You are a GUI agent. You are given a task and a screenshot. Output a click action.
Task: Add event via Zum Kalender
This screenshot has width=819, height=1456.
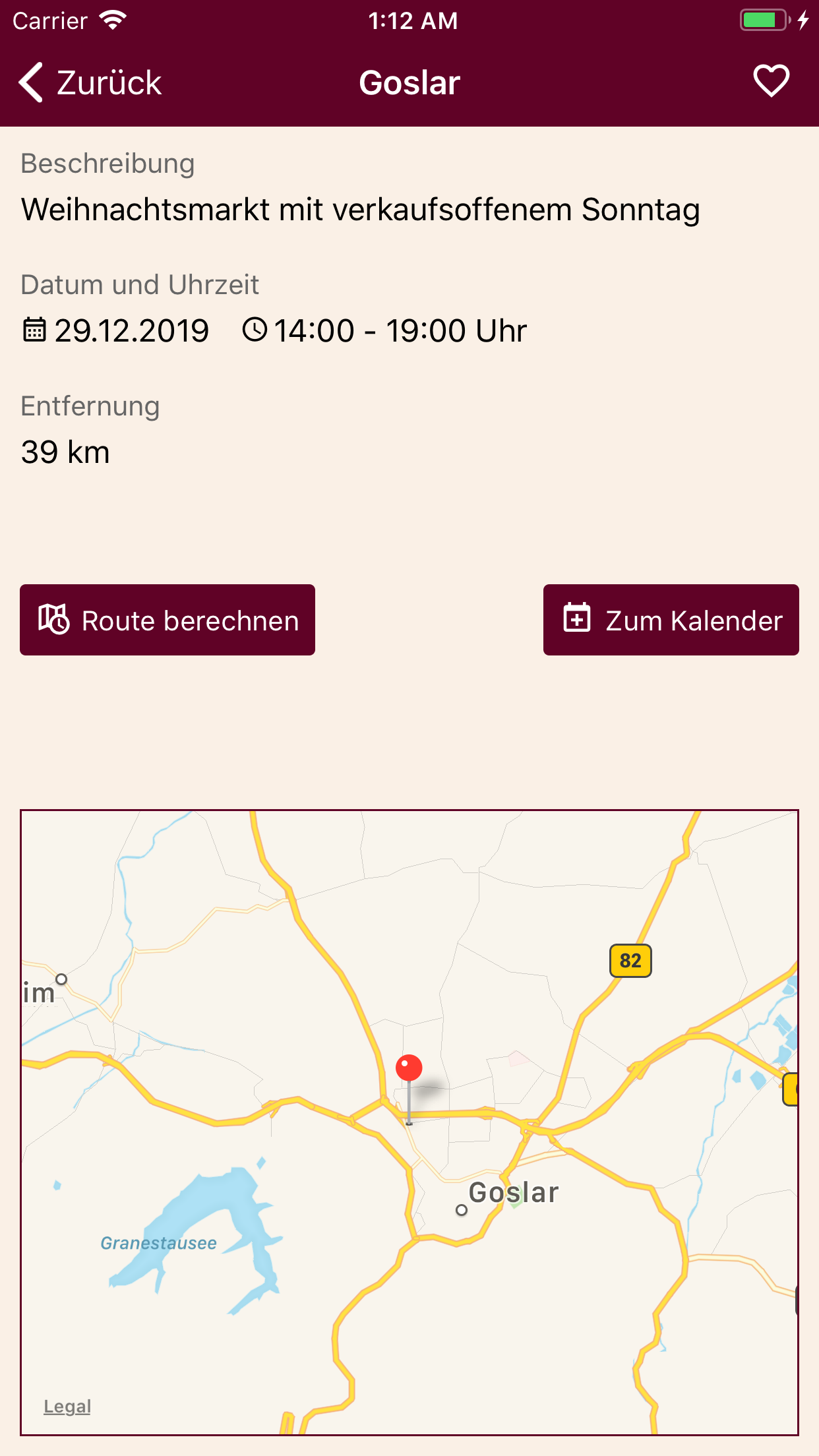click(x=671, y=620)
